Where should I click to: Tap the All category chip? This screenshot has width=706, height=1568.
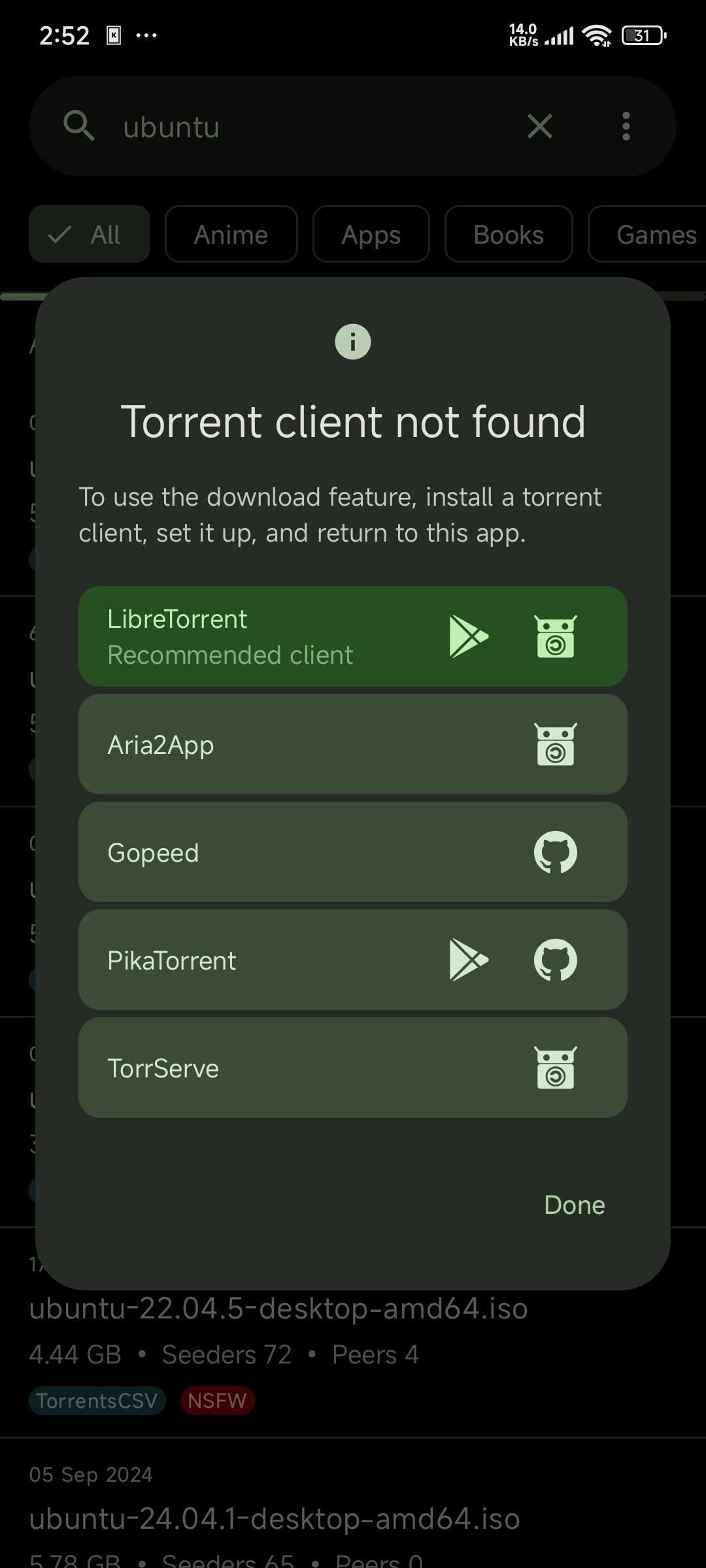point(90,234)
